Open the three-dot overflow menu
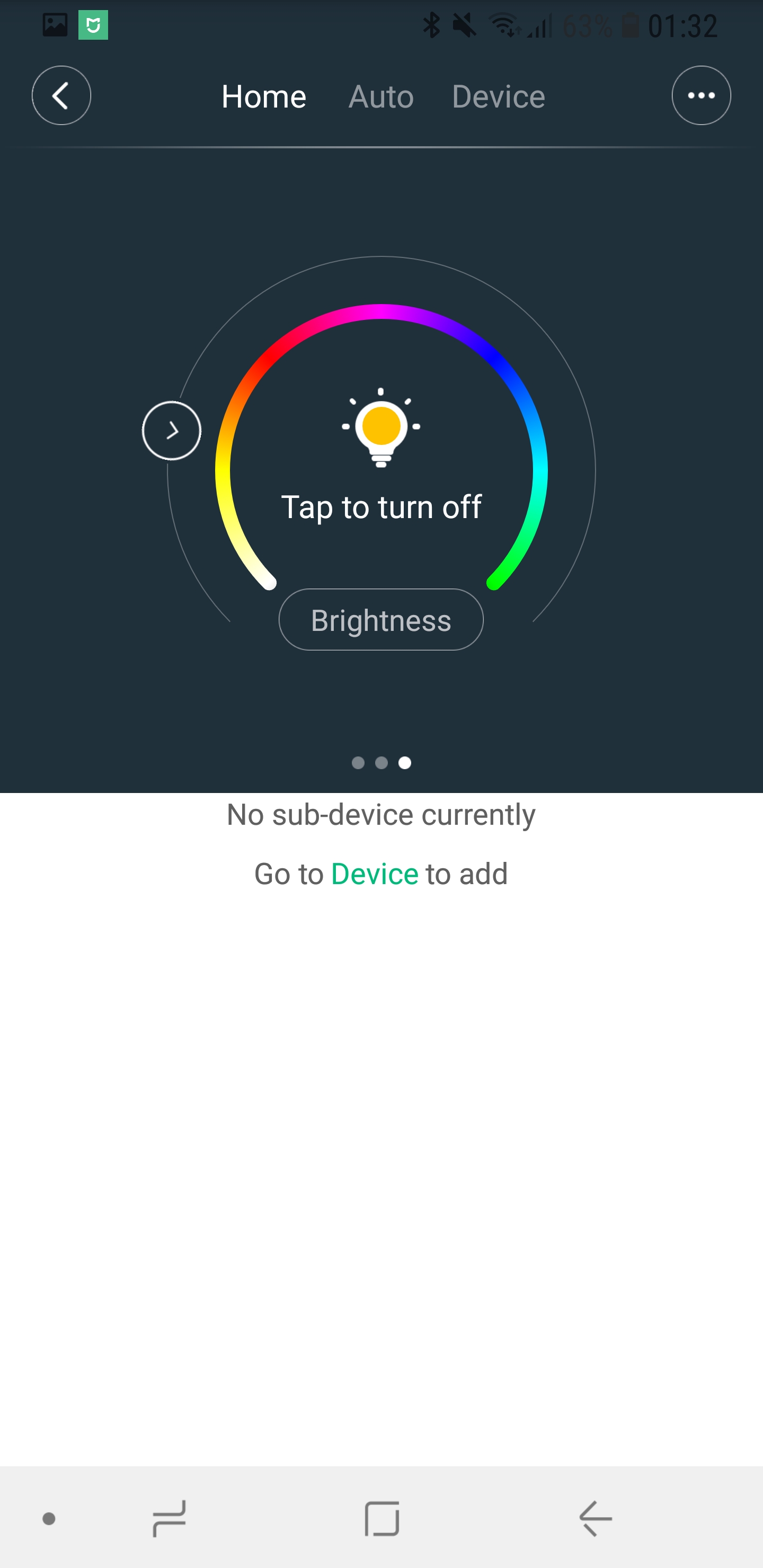Image resolution: width=763 pixels, height=1568 pixels. coord(701,95)
